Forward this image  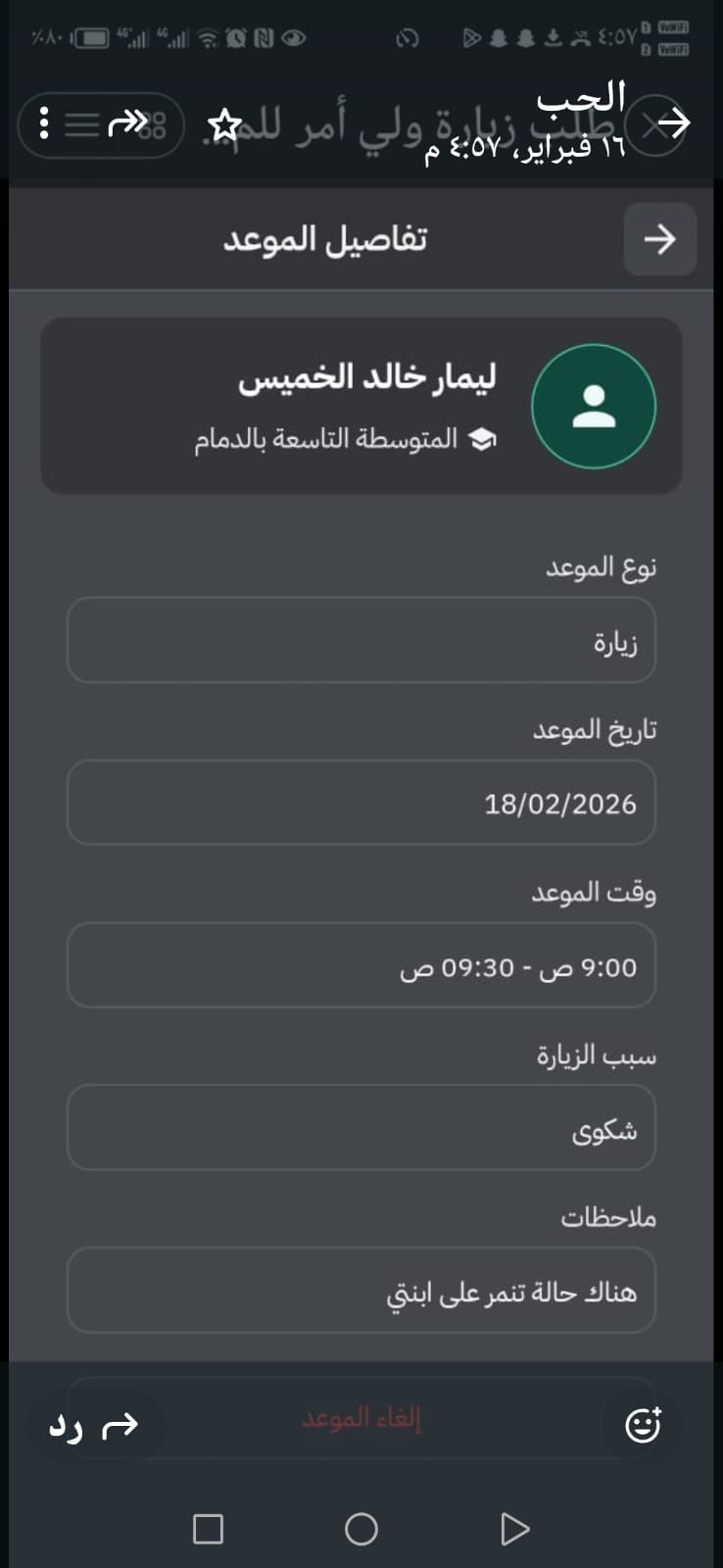(128, 123)
